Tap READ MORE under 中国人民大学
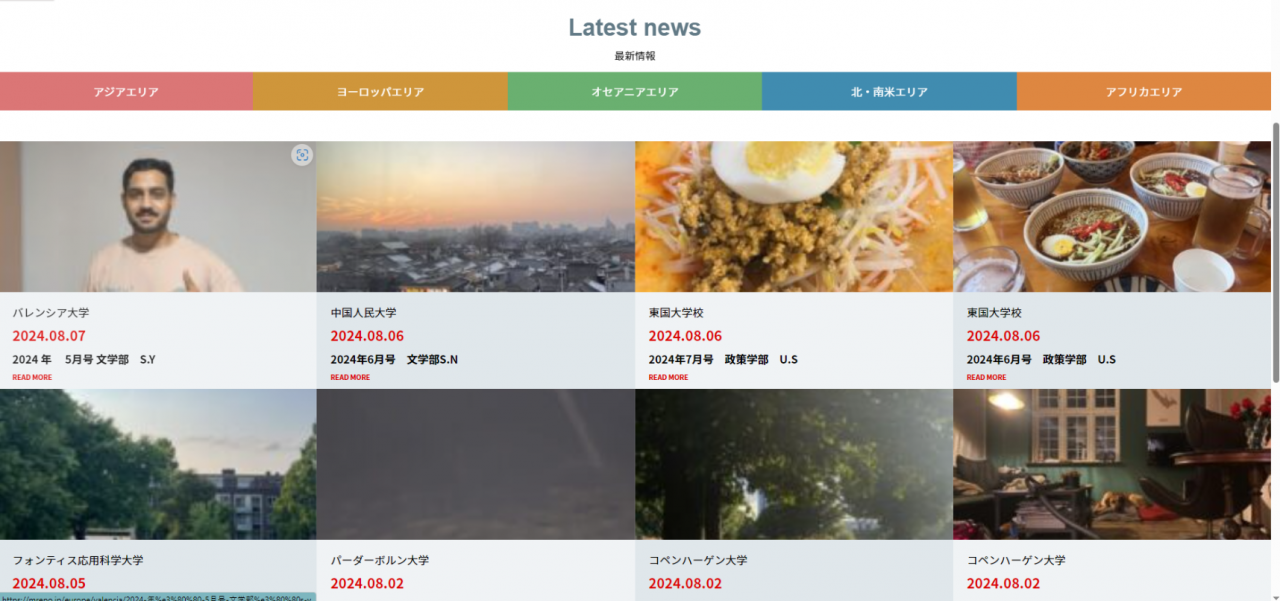This screenshot has height=601, width=1280. click(350, 377)
